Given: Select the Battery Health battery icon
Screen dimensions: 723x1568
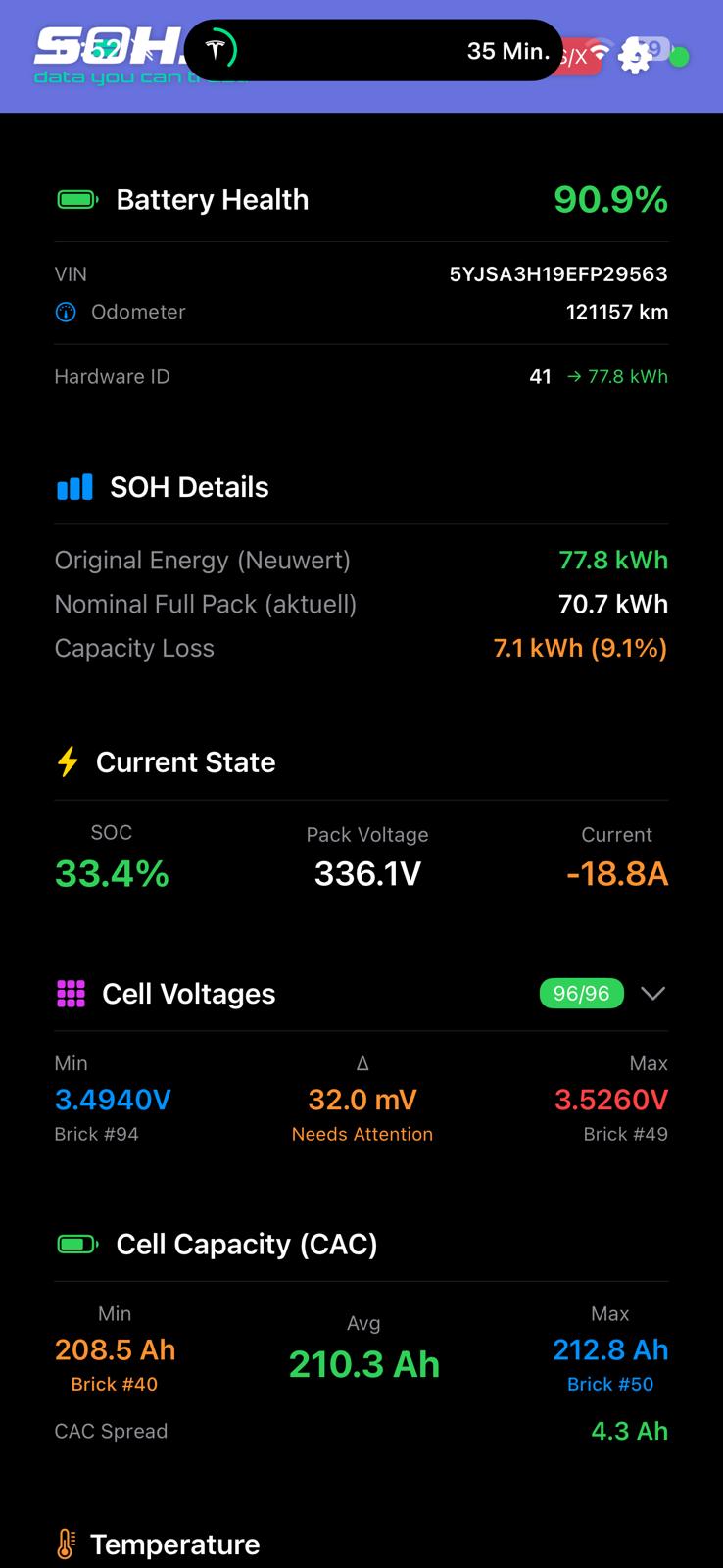Looking at the screenshot, I should [76, 199].
